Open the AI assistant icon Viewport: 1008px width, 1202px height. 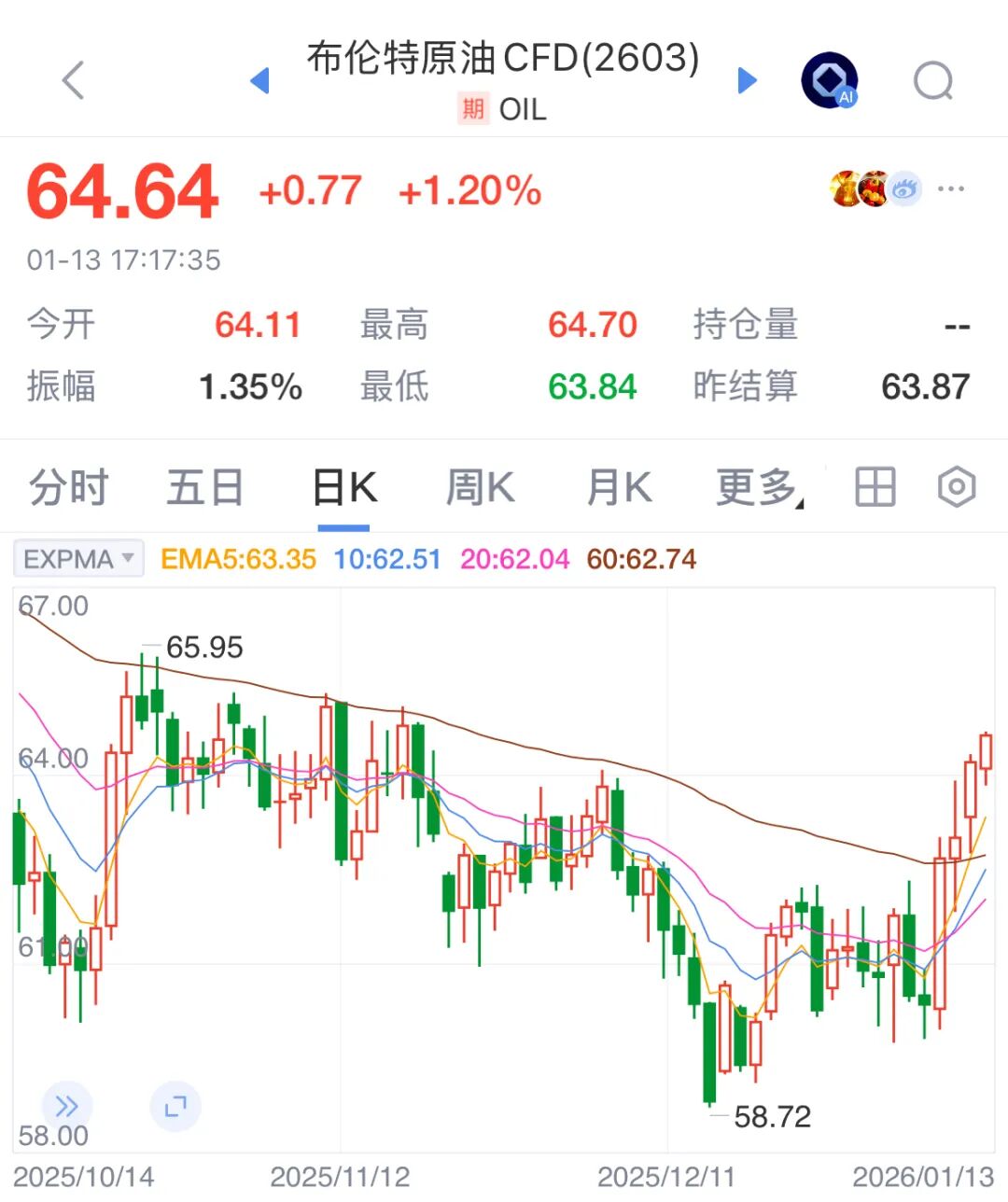[829, 81]
